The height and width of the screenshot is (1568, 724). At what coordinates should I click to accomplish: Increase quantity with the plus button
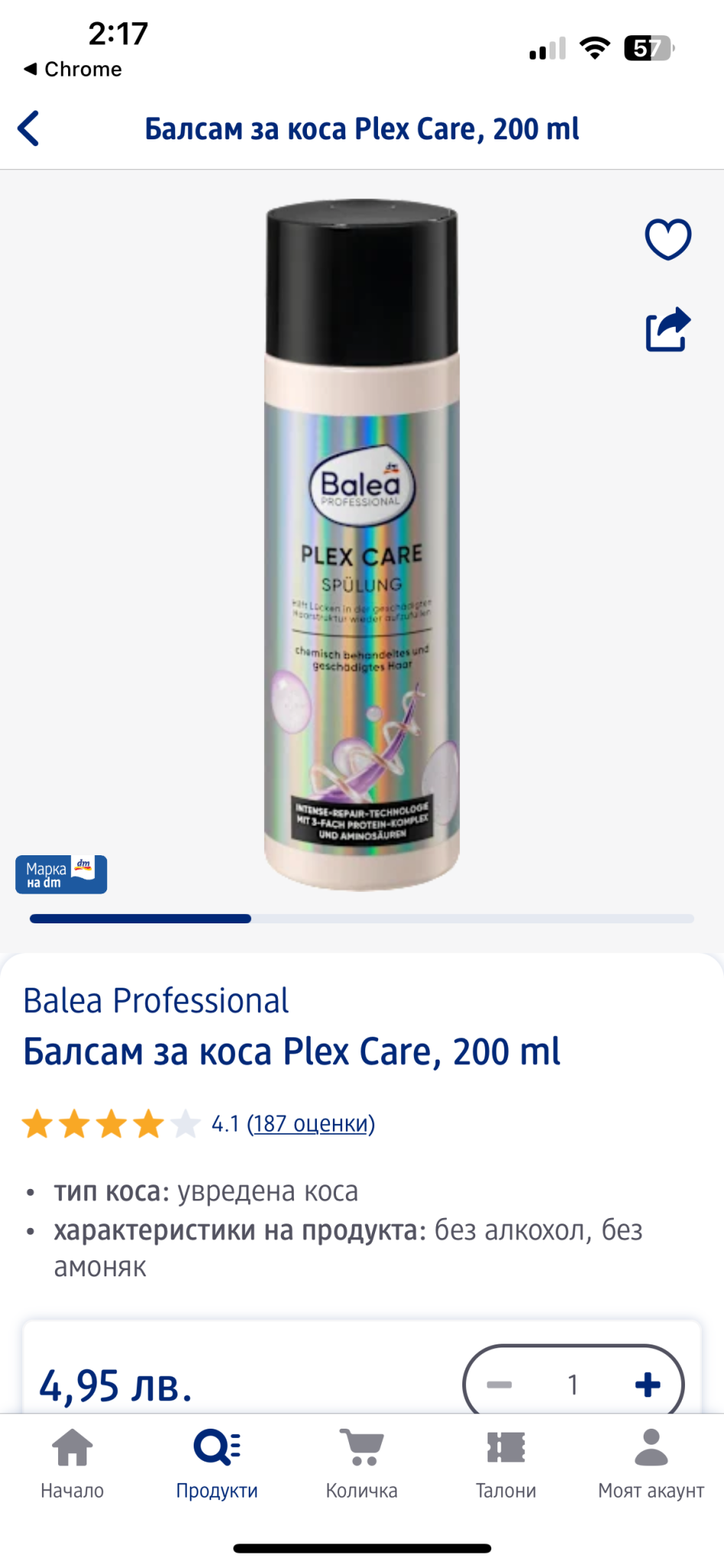pyautogui.click(x=647, y=1384)
